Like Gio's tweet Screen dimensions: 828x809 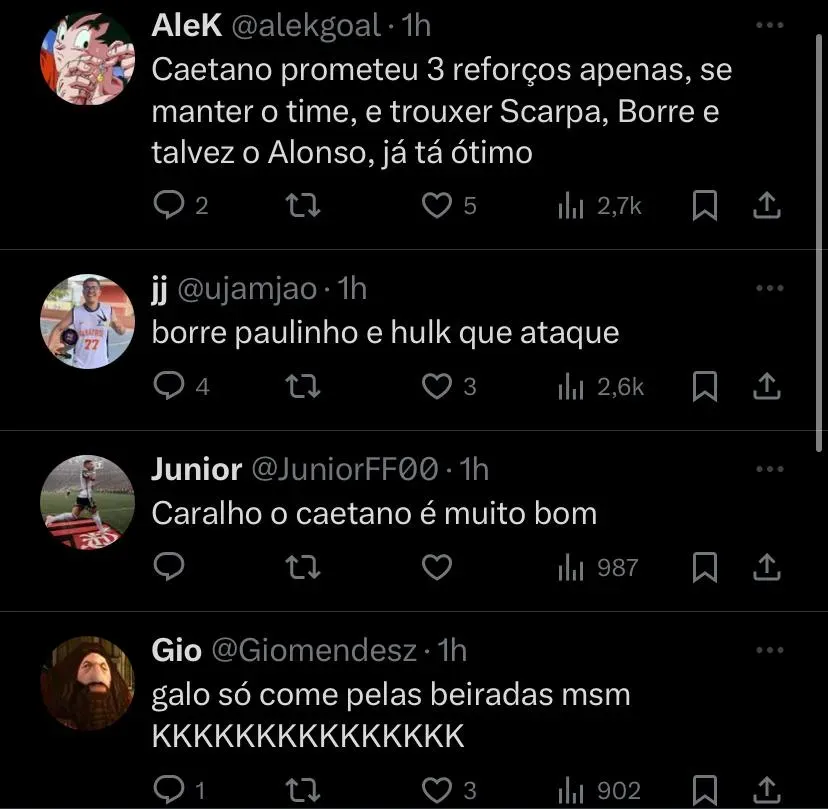(x=436, y=791)
